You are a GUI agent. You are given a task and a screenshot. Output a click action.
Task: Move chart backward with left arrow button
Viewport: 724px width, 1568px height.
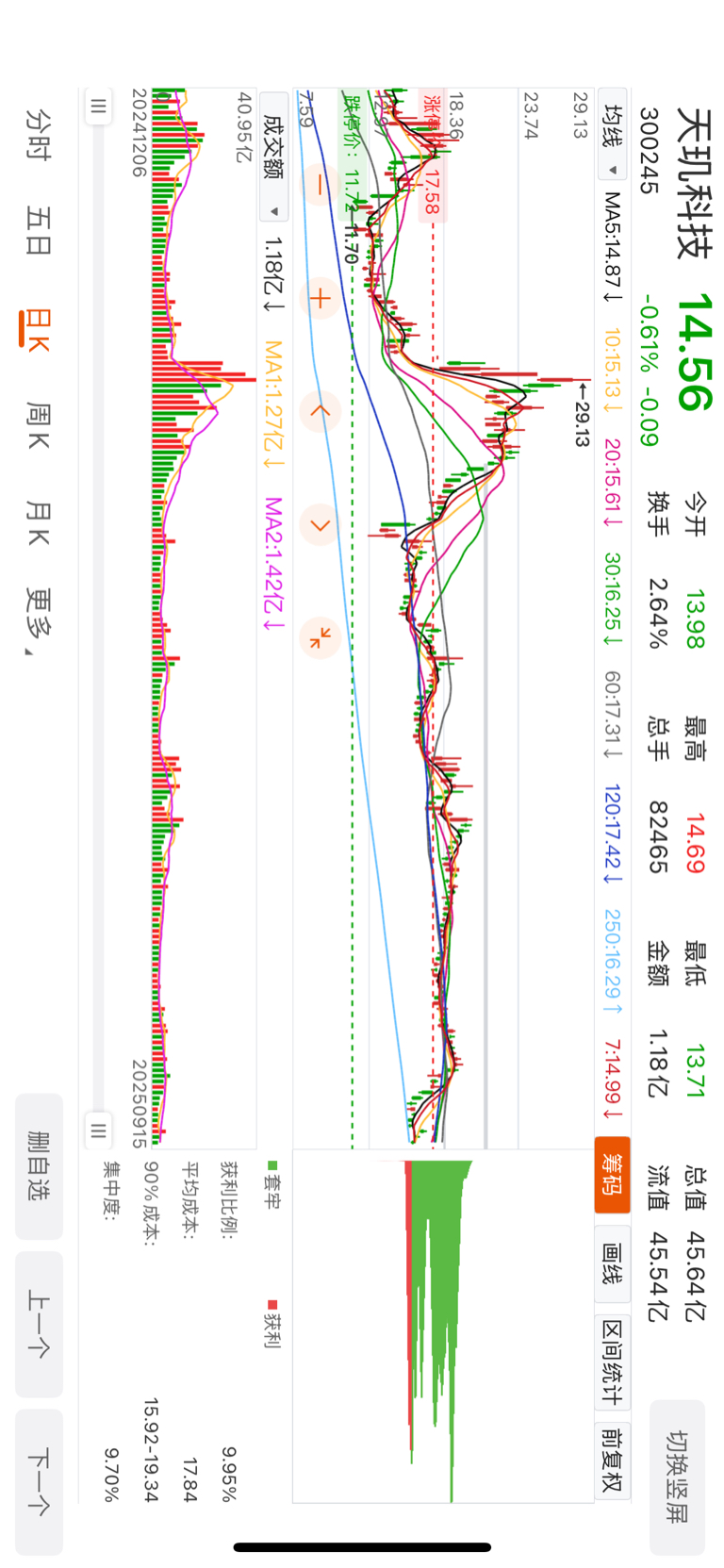click(320, 411)
